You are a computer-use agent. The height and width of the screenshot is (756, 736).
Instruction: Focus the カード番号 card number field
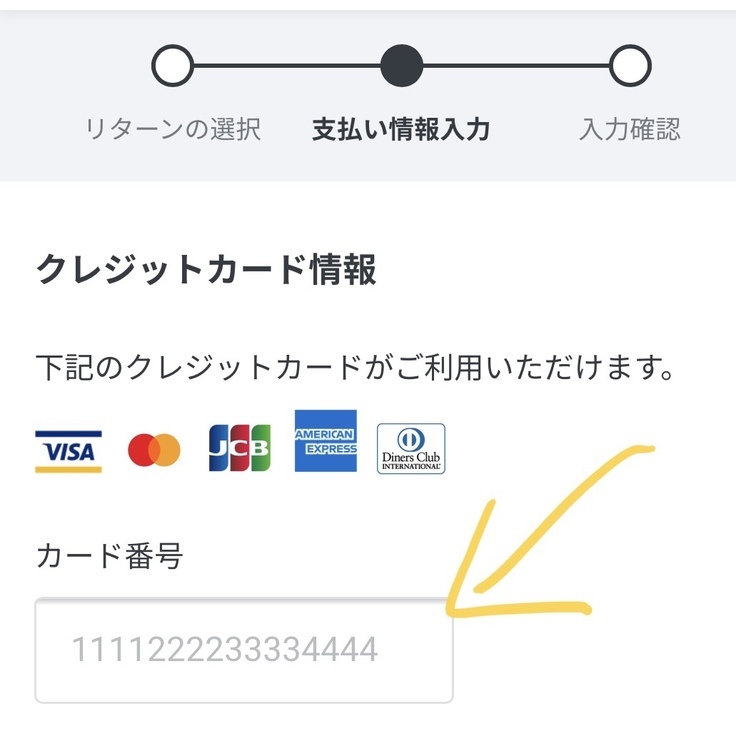tap(243, 650)
